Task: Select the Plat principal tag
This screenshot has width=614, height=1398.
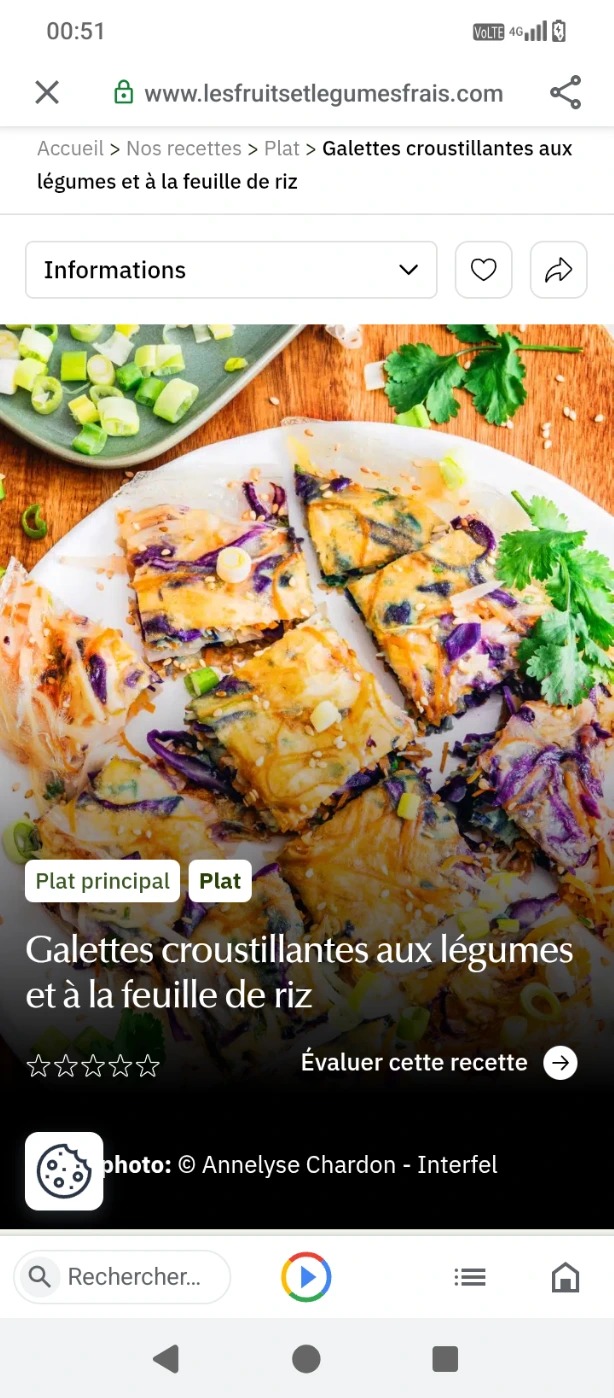Action: pos(102,881)
